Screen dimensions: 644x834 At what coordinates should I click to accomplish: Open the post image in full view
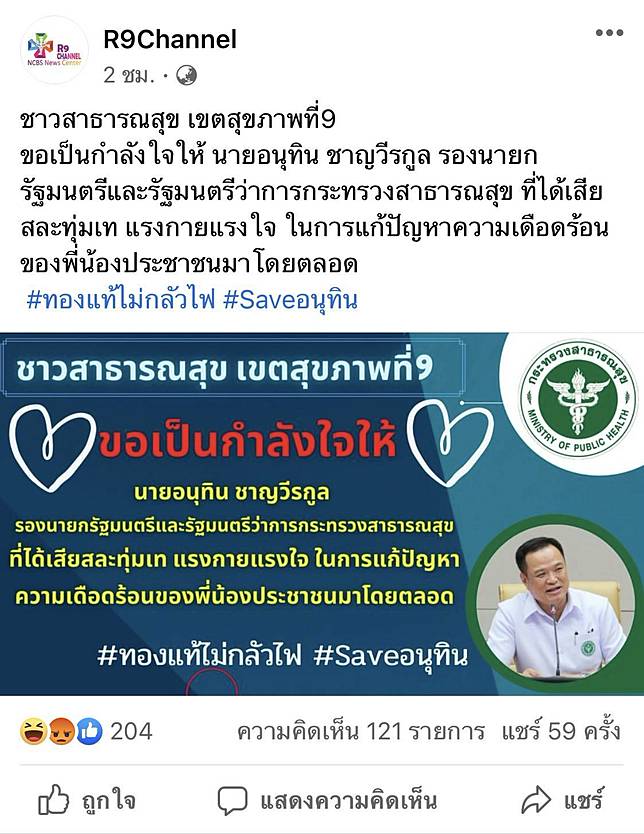[322, 514]
